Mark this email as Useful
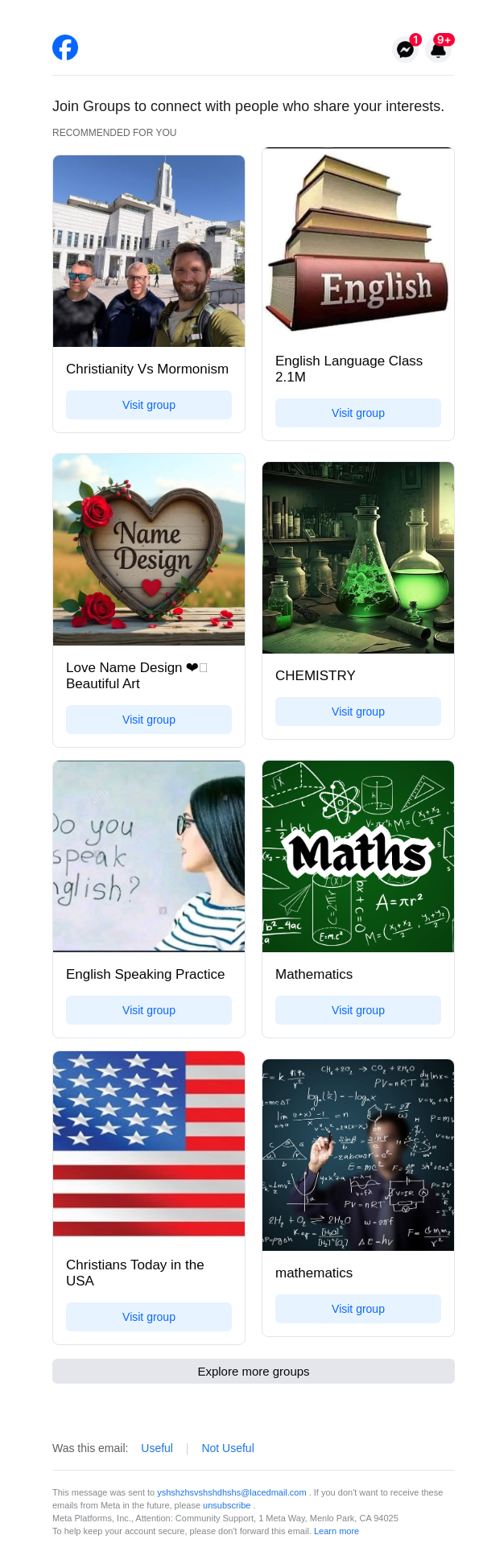483x1568 pixels. [157, 1448]
